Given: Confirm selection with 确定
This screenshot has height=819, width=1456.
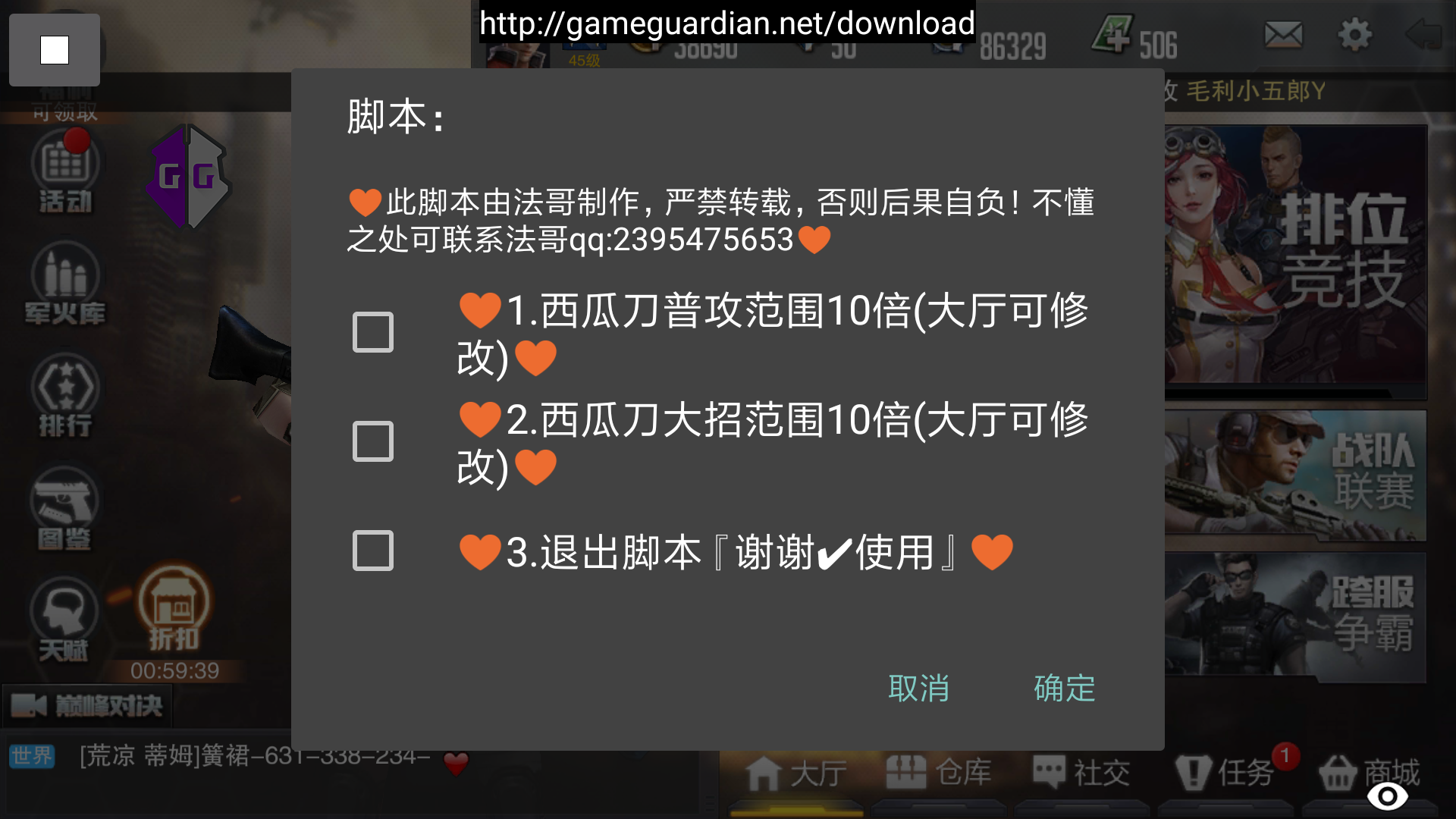Looking at the screenshot, I should tap(1064, 689).
